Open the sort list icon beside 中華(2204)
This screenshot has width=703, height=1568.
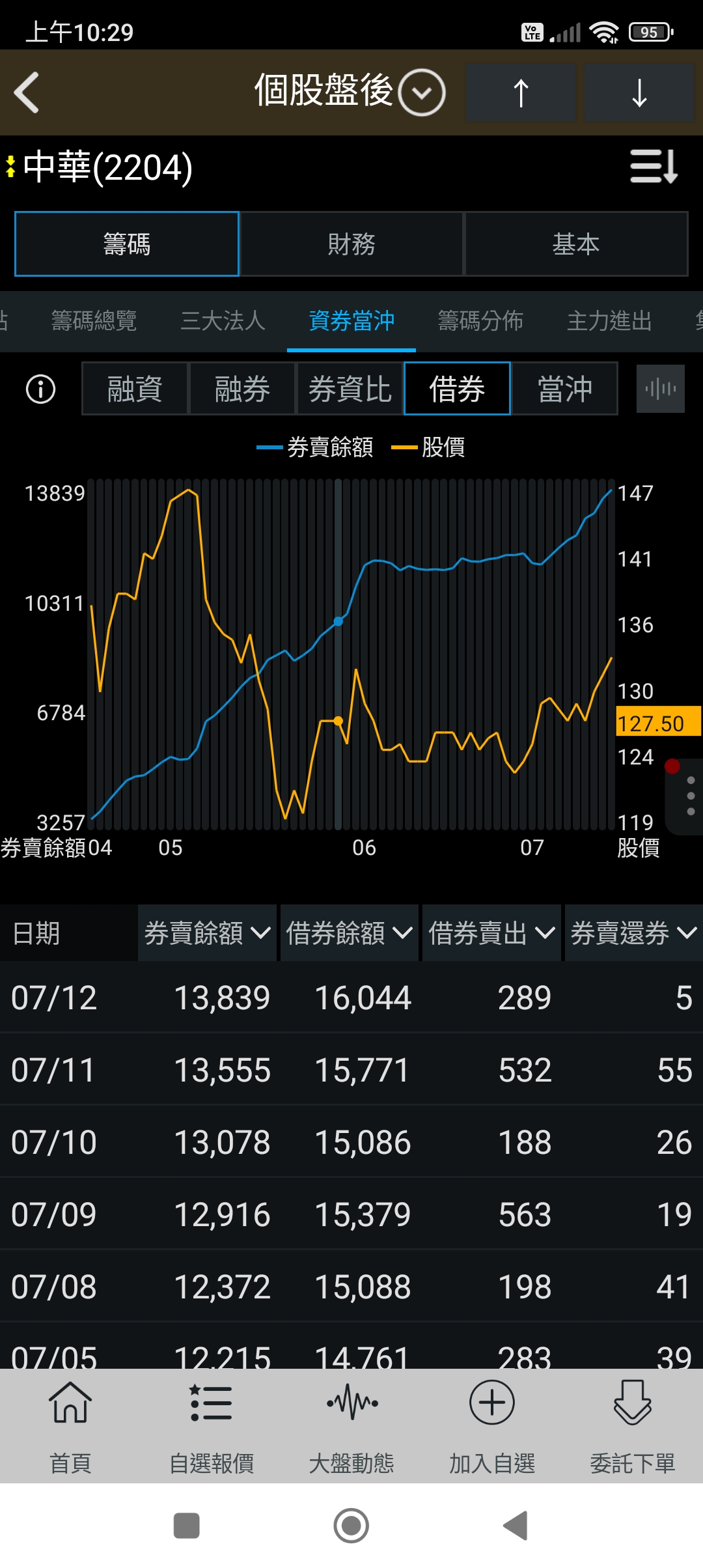click(x=654, y=167)
